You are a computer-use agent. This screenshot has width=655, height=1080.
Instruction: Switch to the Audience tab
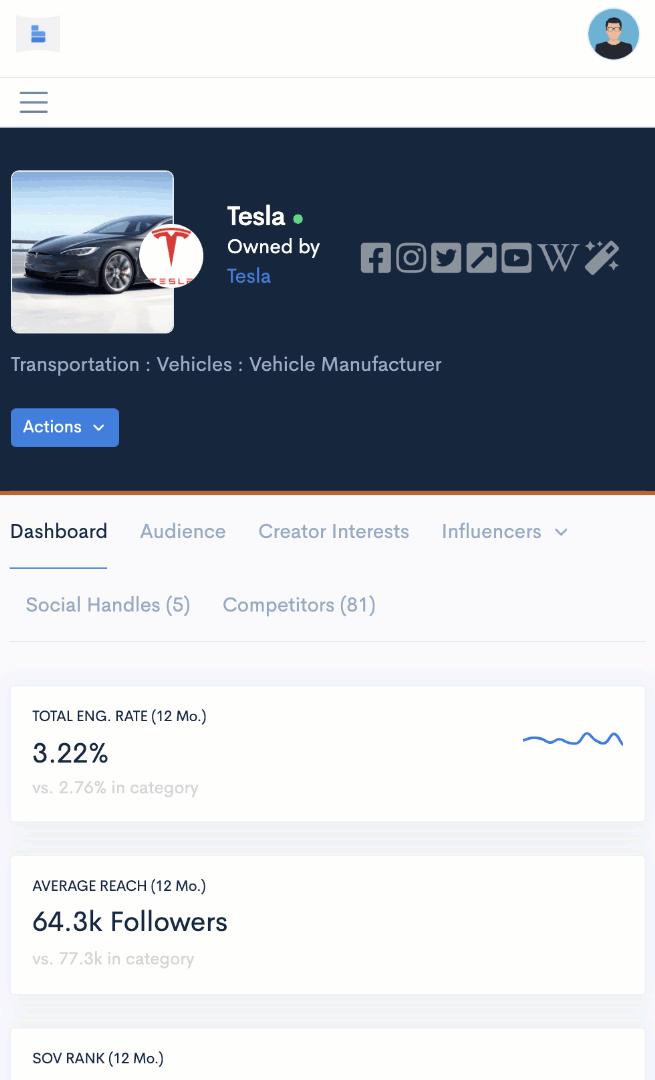pos(183,532)
